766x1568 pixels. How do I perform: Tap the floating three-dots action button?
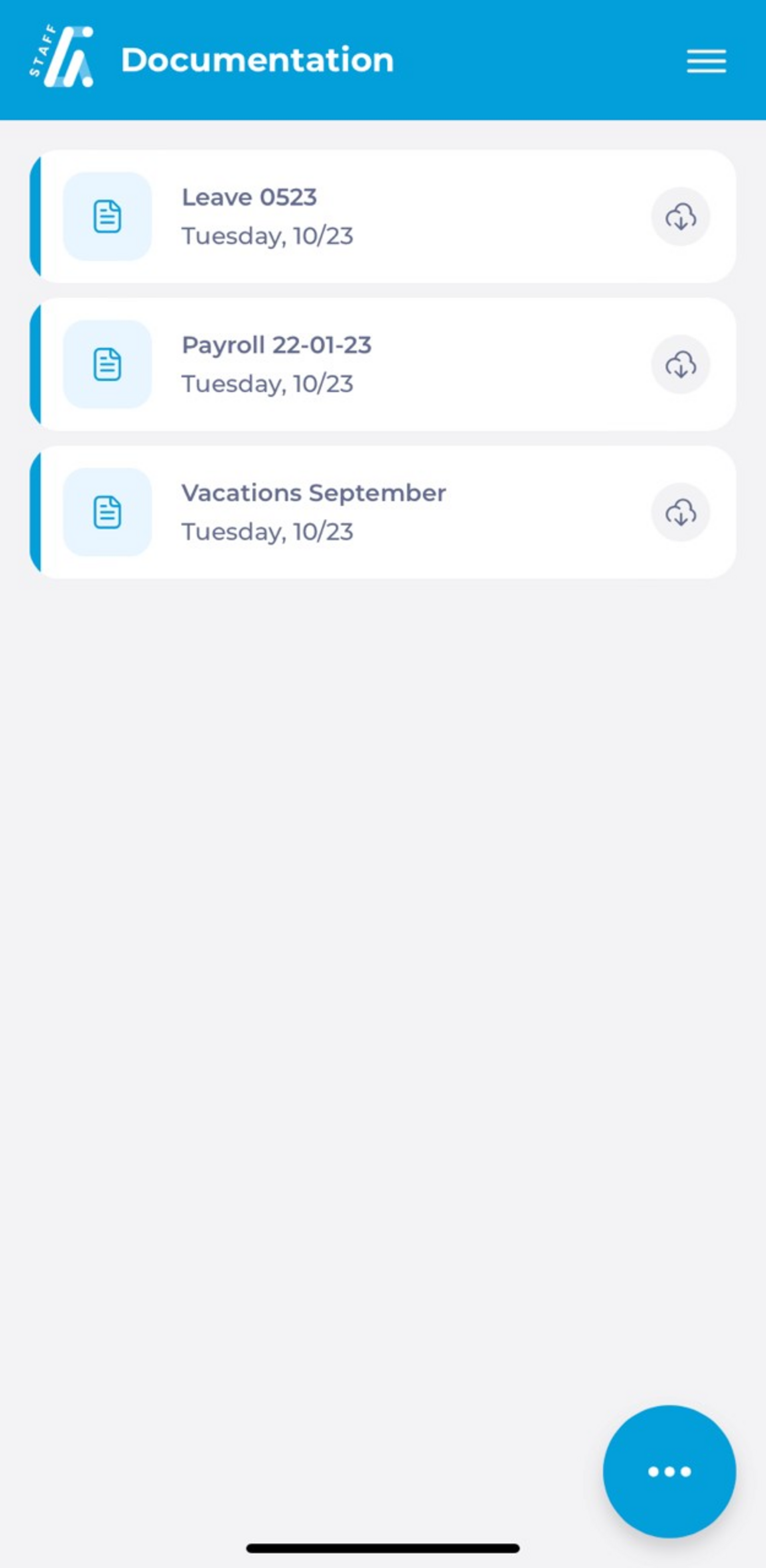669,1471
